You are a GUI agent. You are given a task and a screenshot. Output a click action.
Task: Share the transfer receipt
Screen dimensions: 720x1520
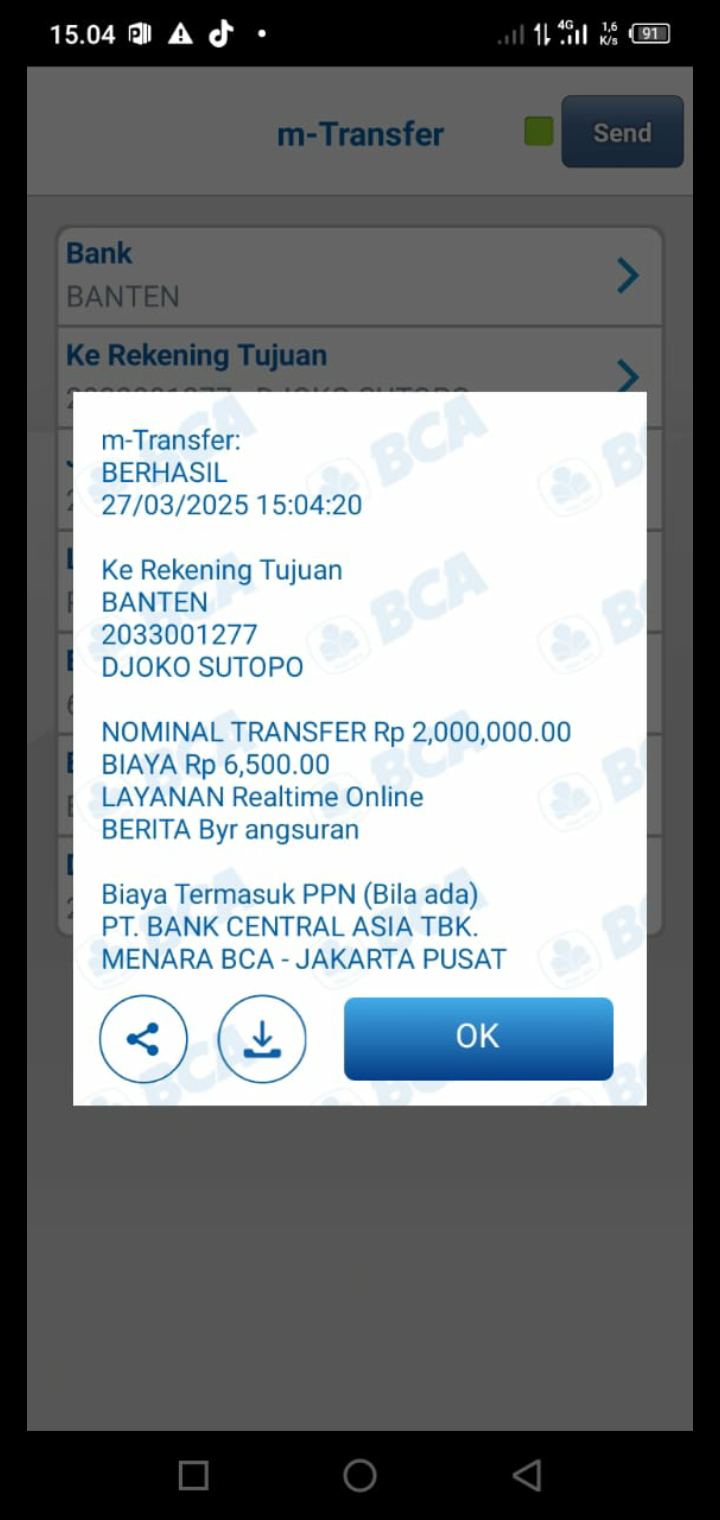(143, 1039)
